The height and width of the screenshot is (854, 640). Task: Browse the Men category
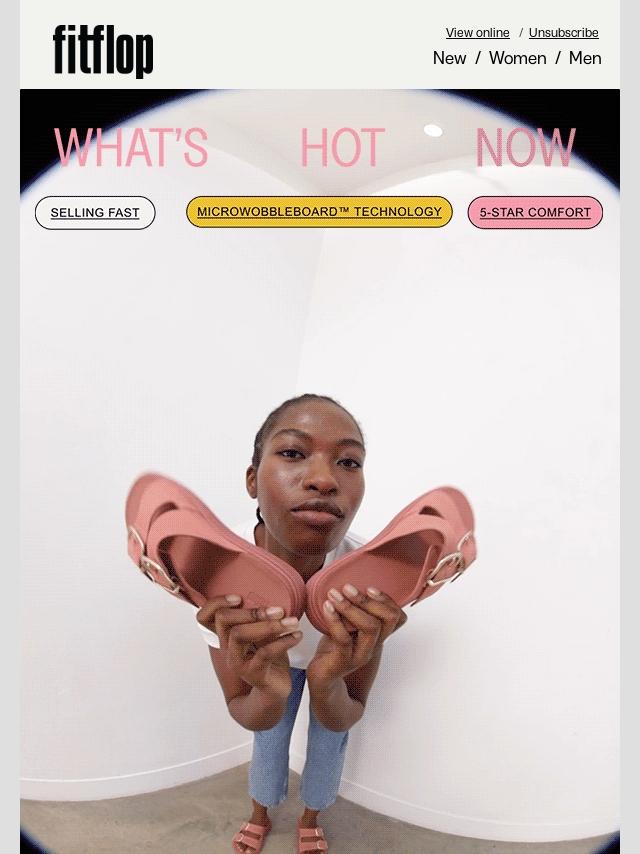(585, 58)
